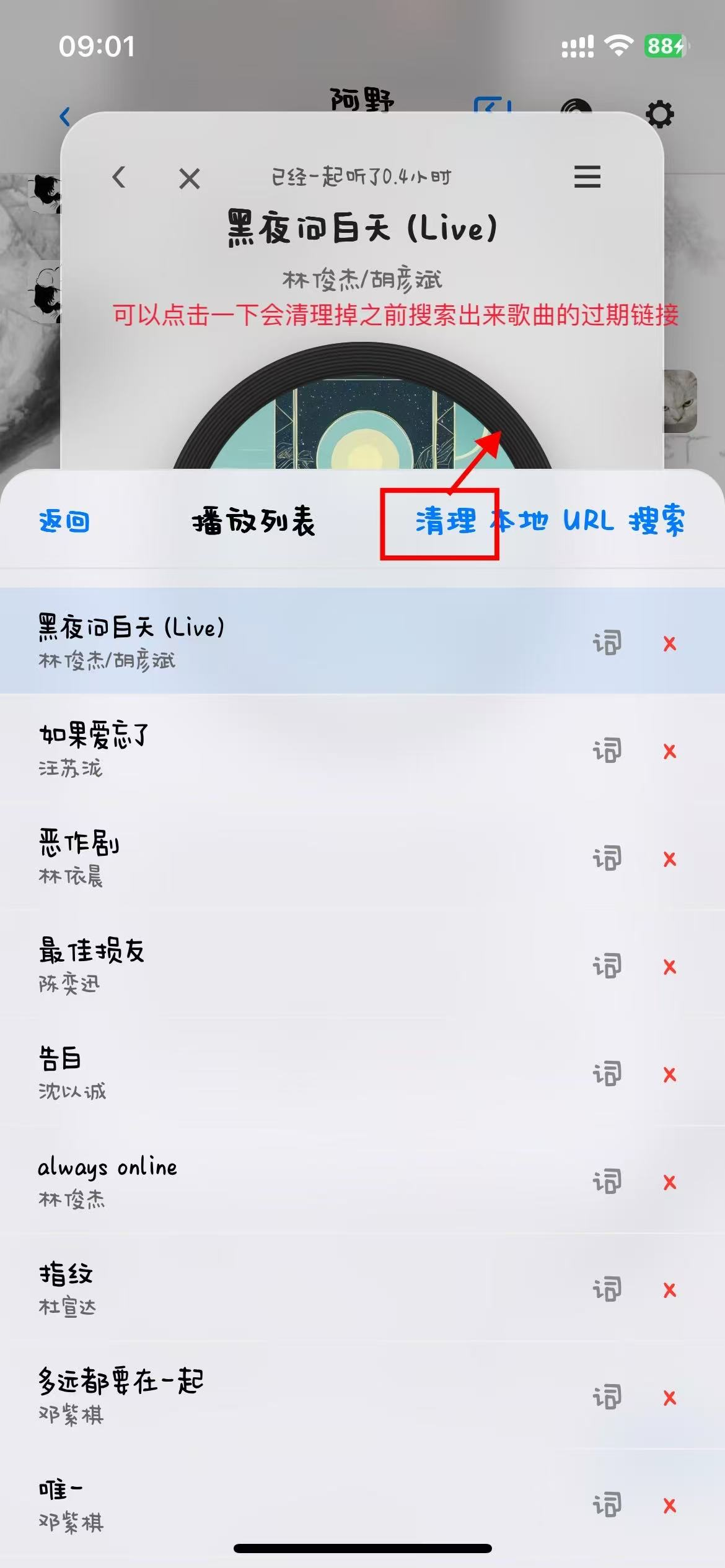Remove 黑夜问白天 (Live) from the list
The height and width of the screenshot is (1568, 725).
coord(670,643)
